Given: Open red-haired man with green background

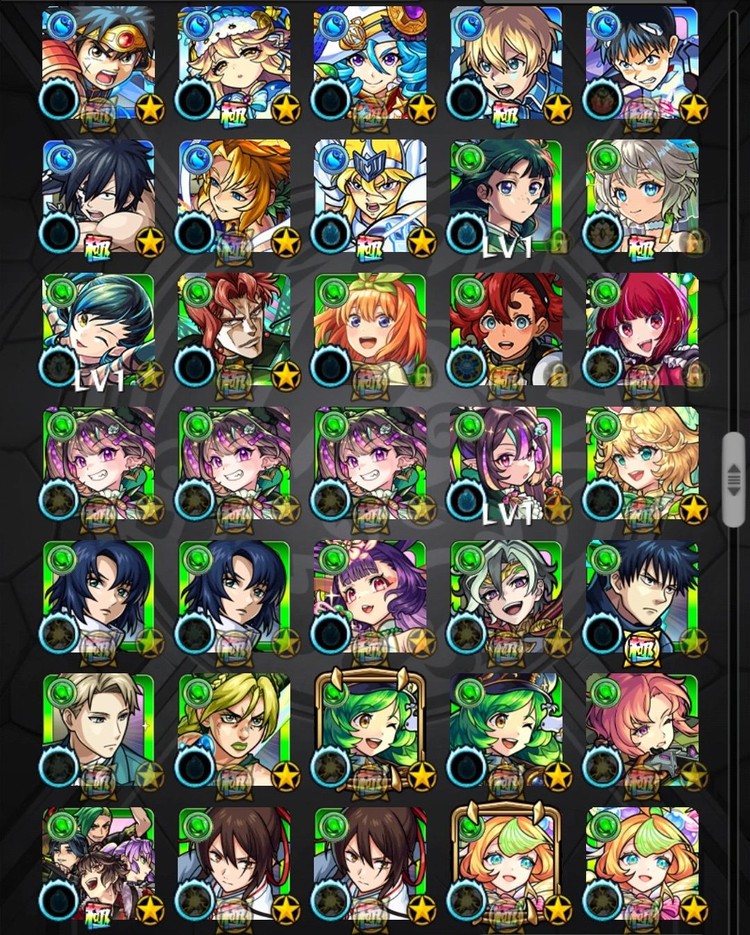Looking at the screenshot, I should [234, 330].
